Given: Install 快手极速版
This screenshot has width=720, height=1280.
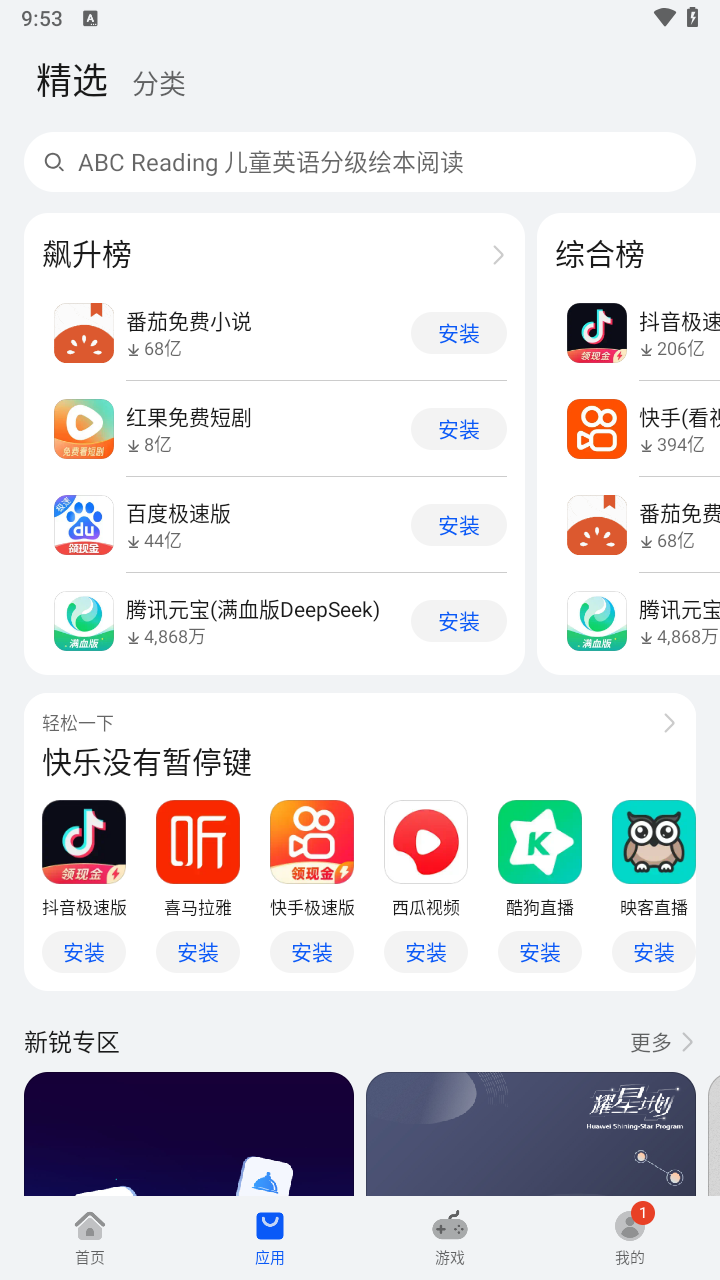Looking at the screenshot, I should pos(312,953).
